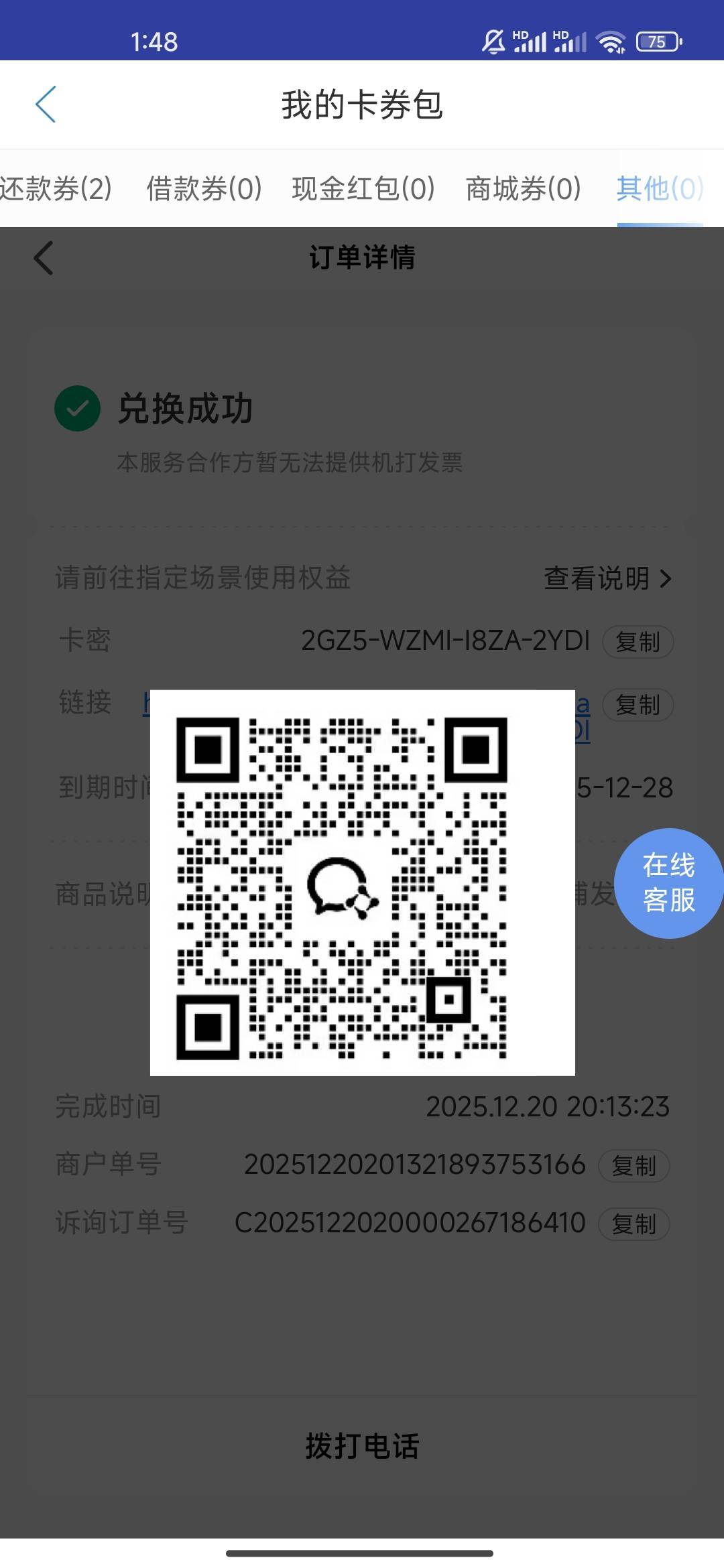Image resolution: width=724 pixels, height=1568 pixels.
Task: Copy the 链接 redemption link
Action: (638, 704)
